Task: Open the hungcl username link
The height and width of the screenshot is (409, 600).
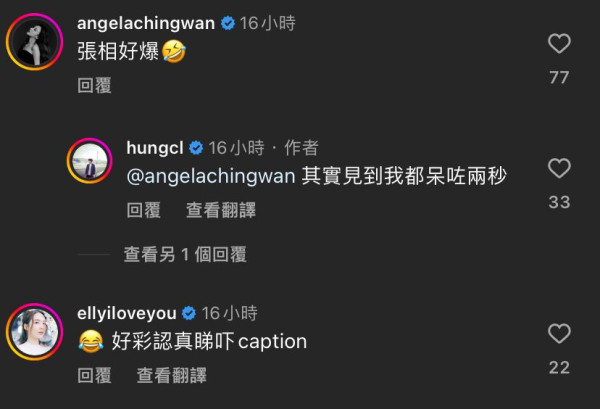Action: tap(153, 148)
